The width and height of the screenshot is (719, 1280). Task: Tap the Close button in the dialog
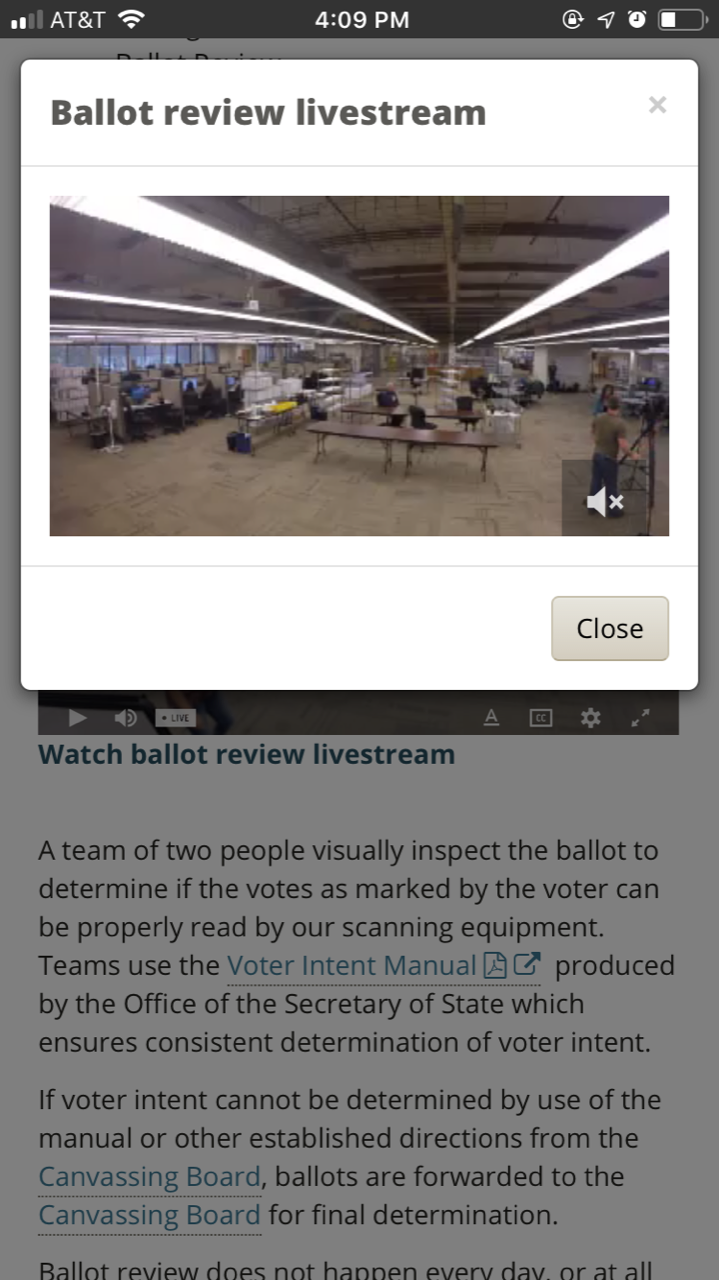click(609, 628)
